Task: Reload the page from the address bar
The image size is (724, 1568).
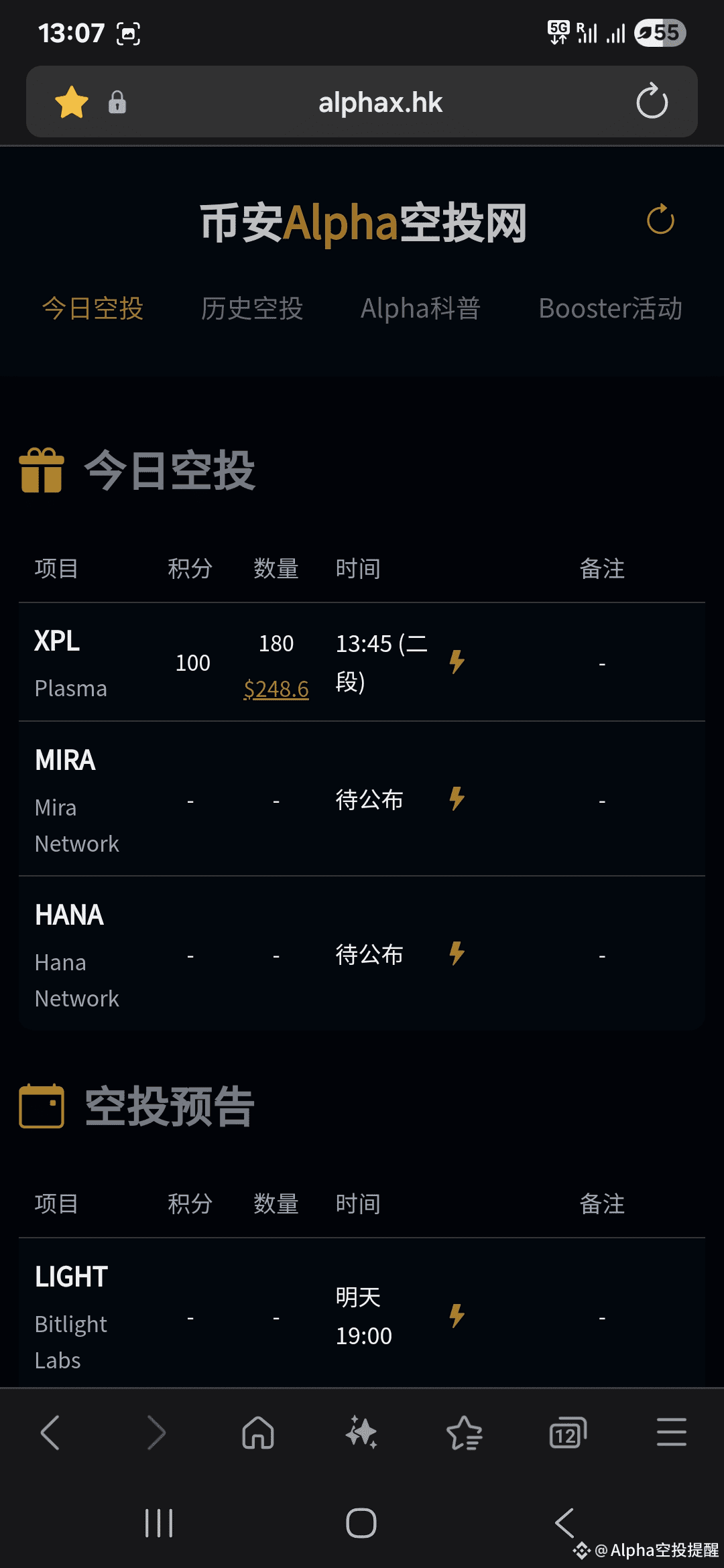Action: [652, 102]
